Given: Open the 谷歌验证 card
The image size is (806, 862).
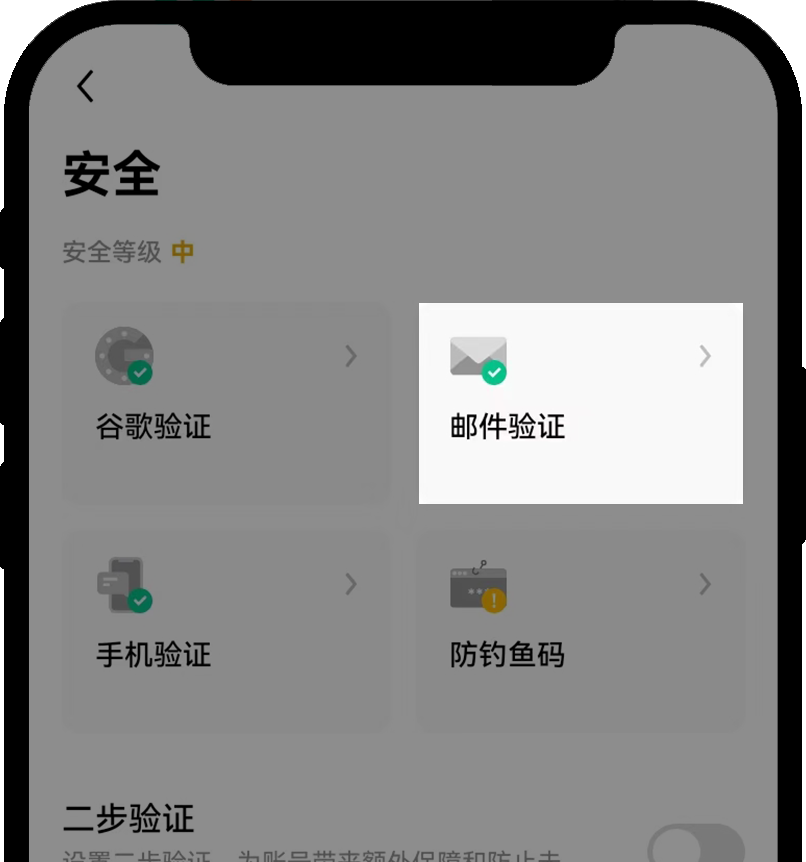Looking at the screenshot, I should (x=225, y=402).
